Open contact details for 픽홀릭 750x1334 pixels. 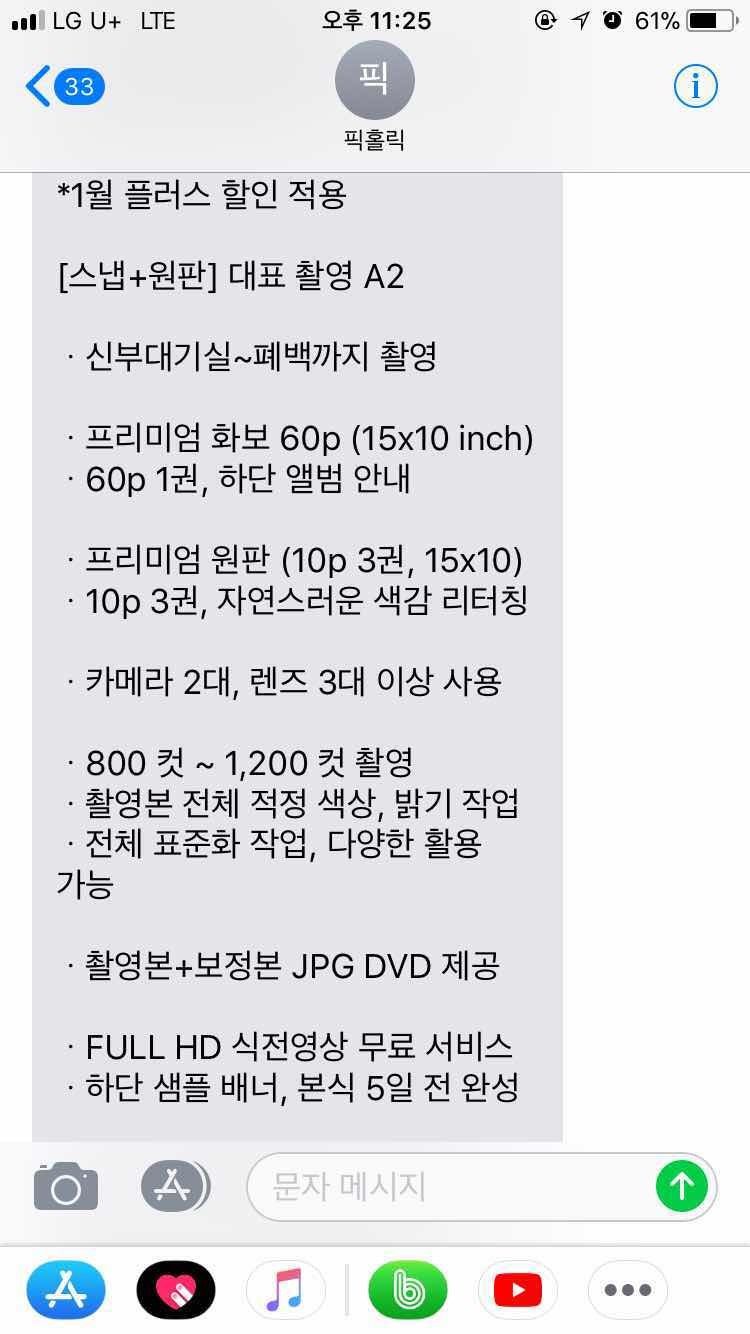375,96
